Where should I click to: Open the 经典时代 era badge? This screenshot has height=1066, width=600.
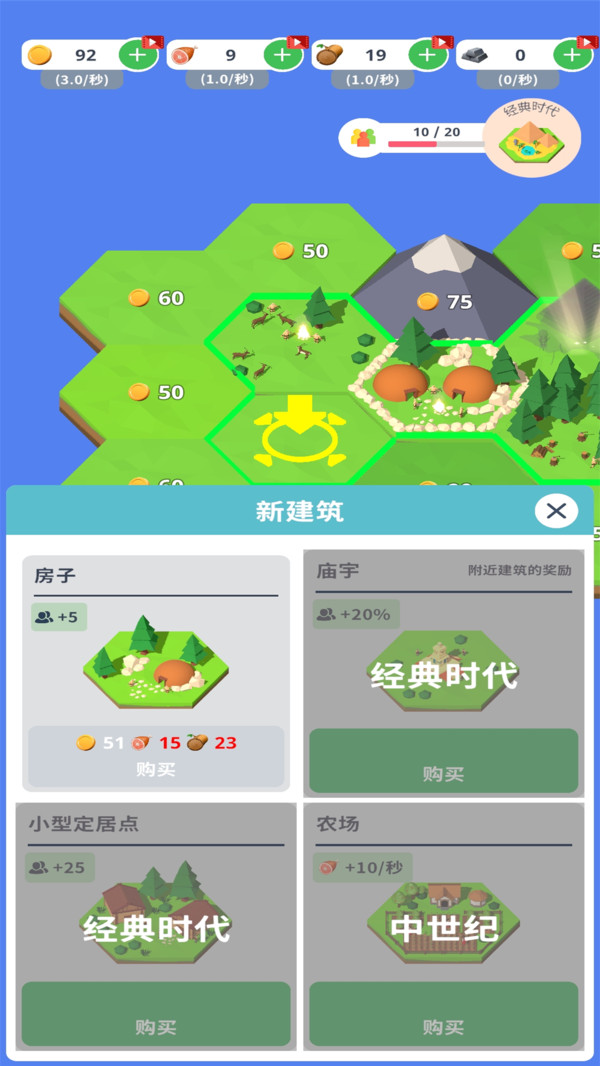(x=531, y=138)
